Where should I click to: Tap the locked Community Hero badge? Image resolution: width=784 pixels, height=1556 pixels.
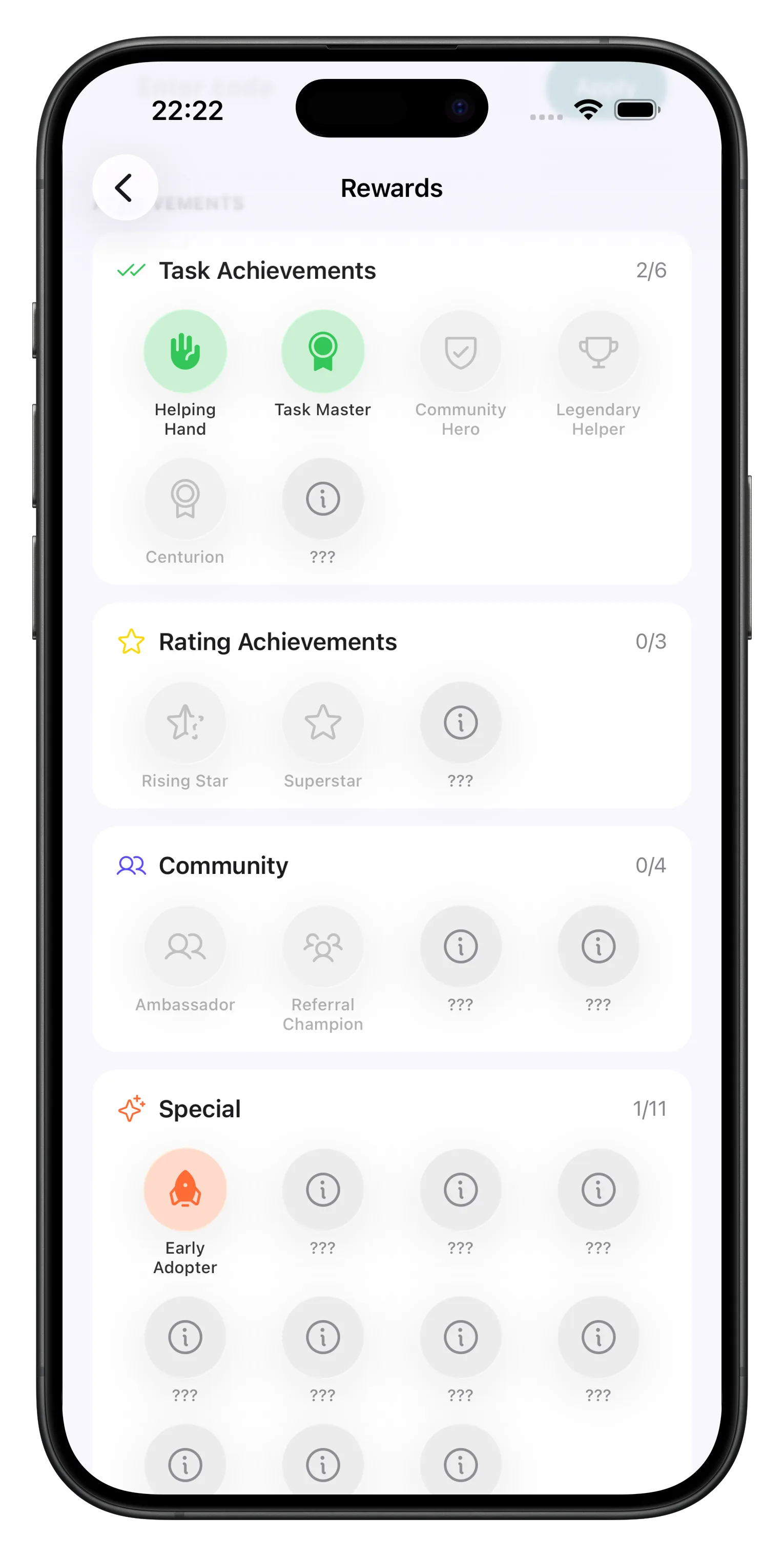460,351
